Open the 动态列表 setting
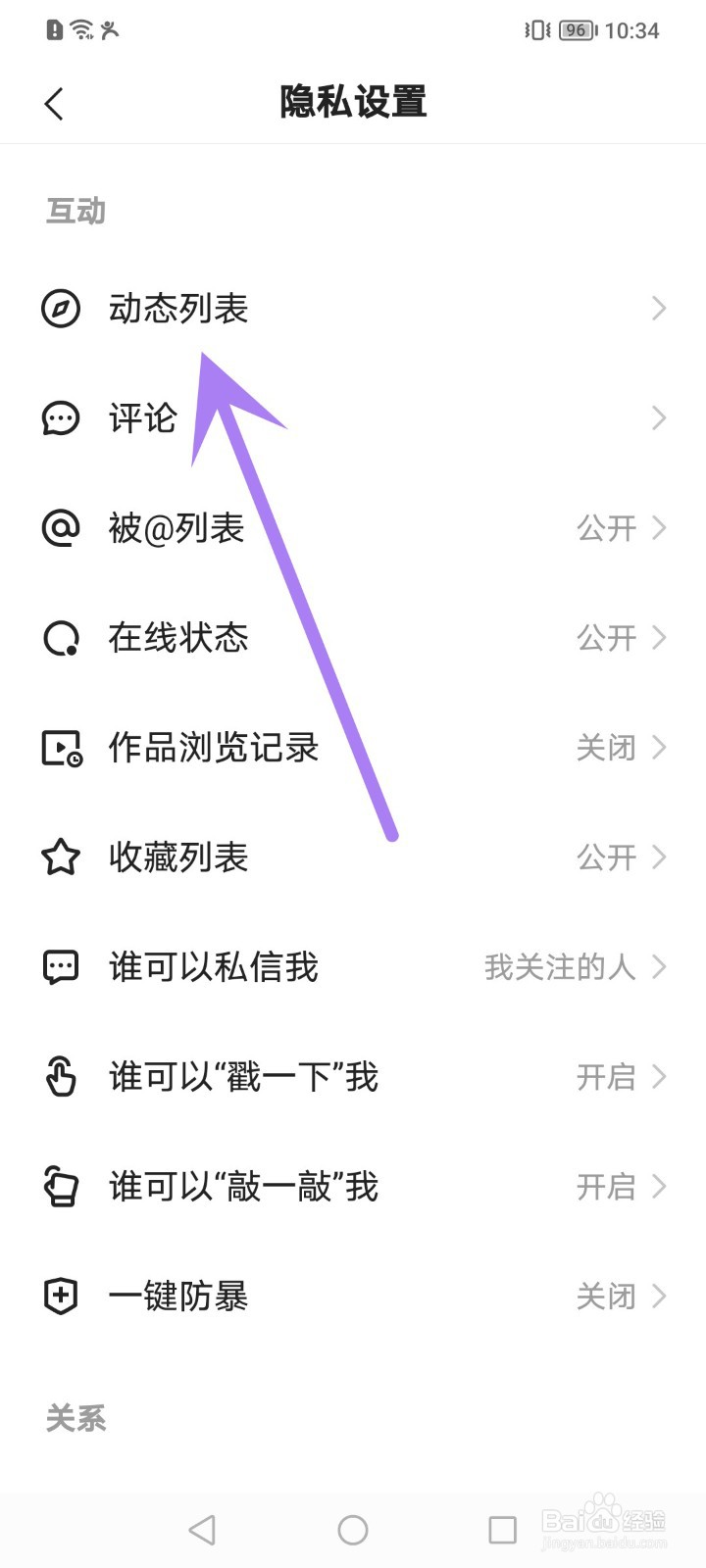706x1568 pixels. tap(353, 309)
